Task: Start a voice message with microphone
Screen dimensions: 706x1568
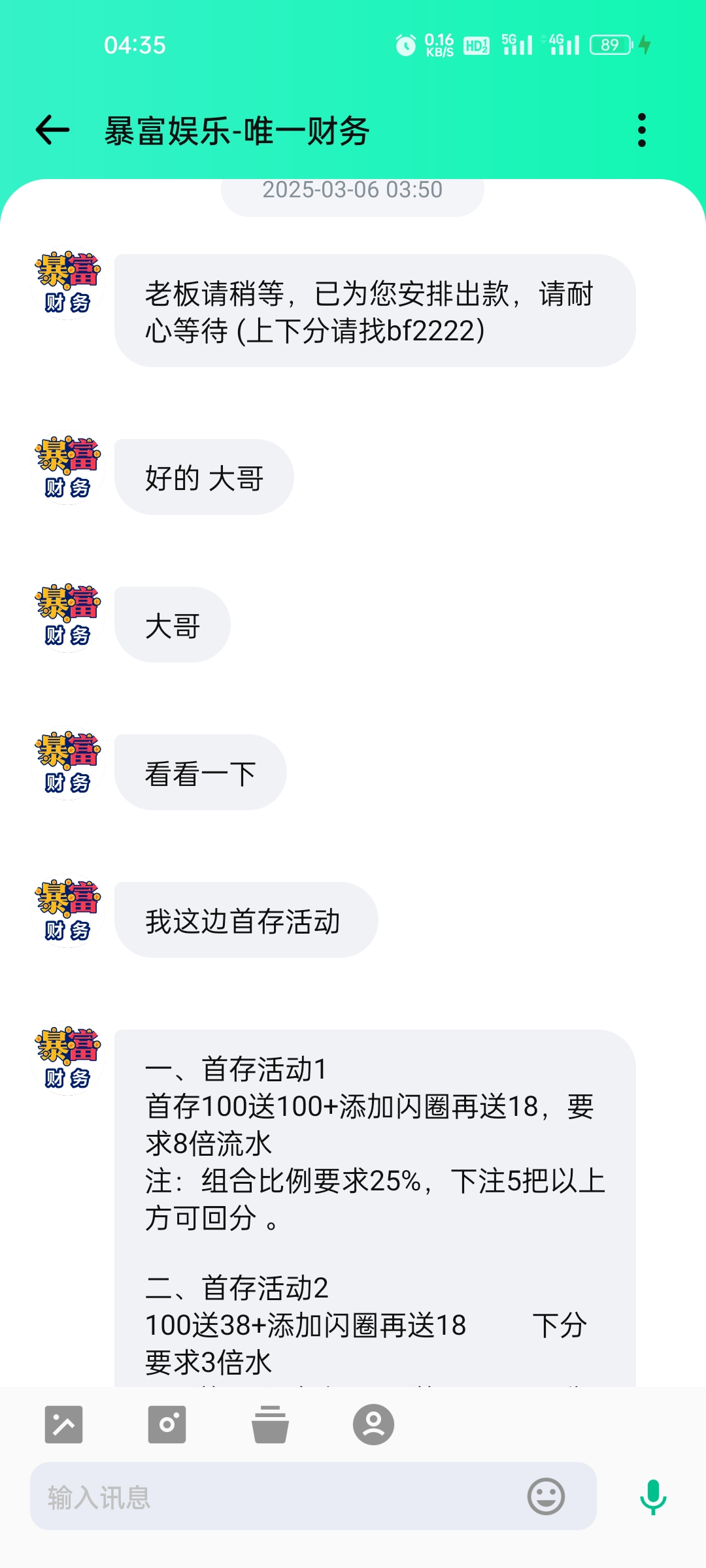Action: pyautogui.click(x=652, y=1496)
